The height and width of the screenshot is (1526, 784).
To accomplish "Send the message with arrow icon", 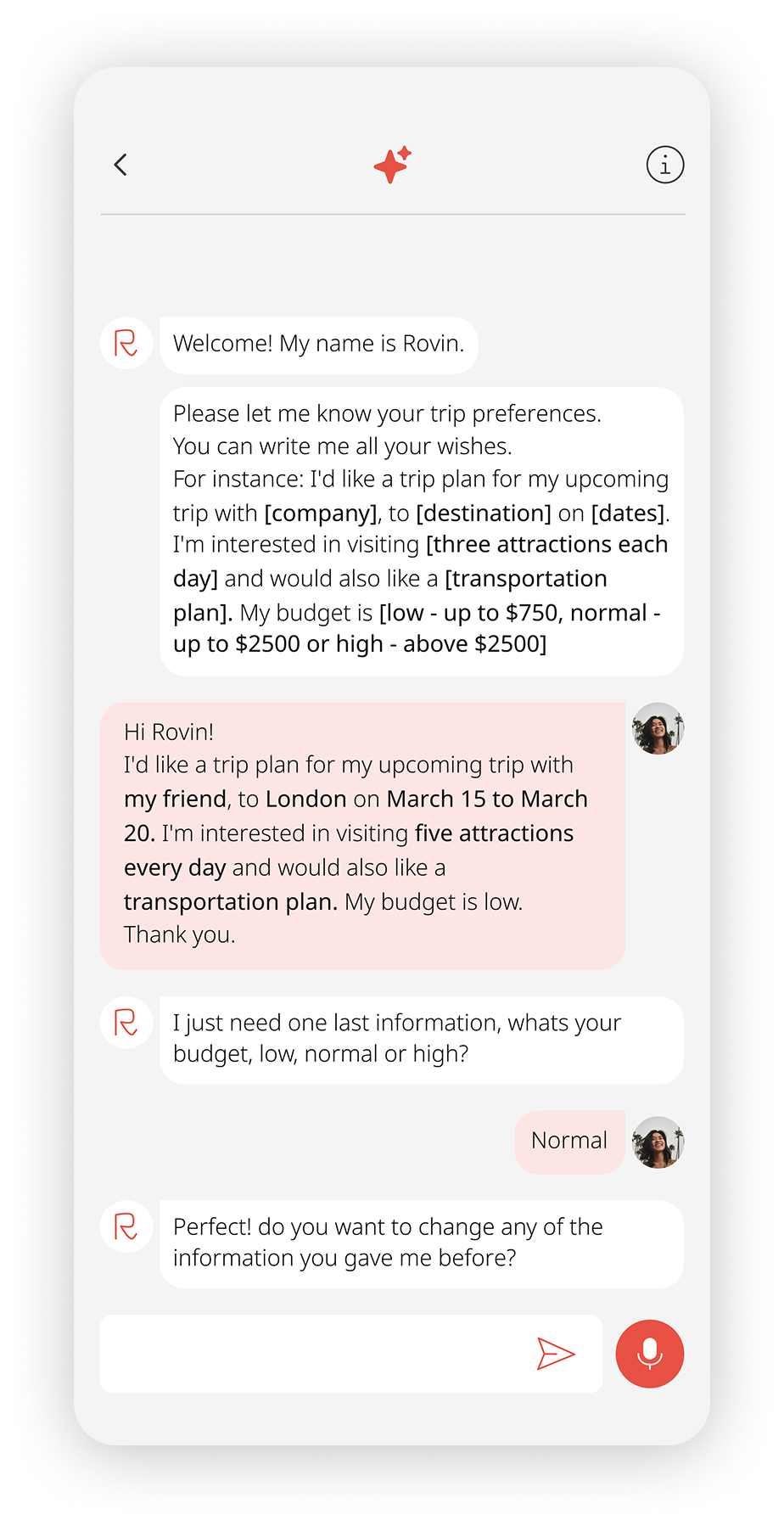I will tap(556, 1354).
